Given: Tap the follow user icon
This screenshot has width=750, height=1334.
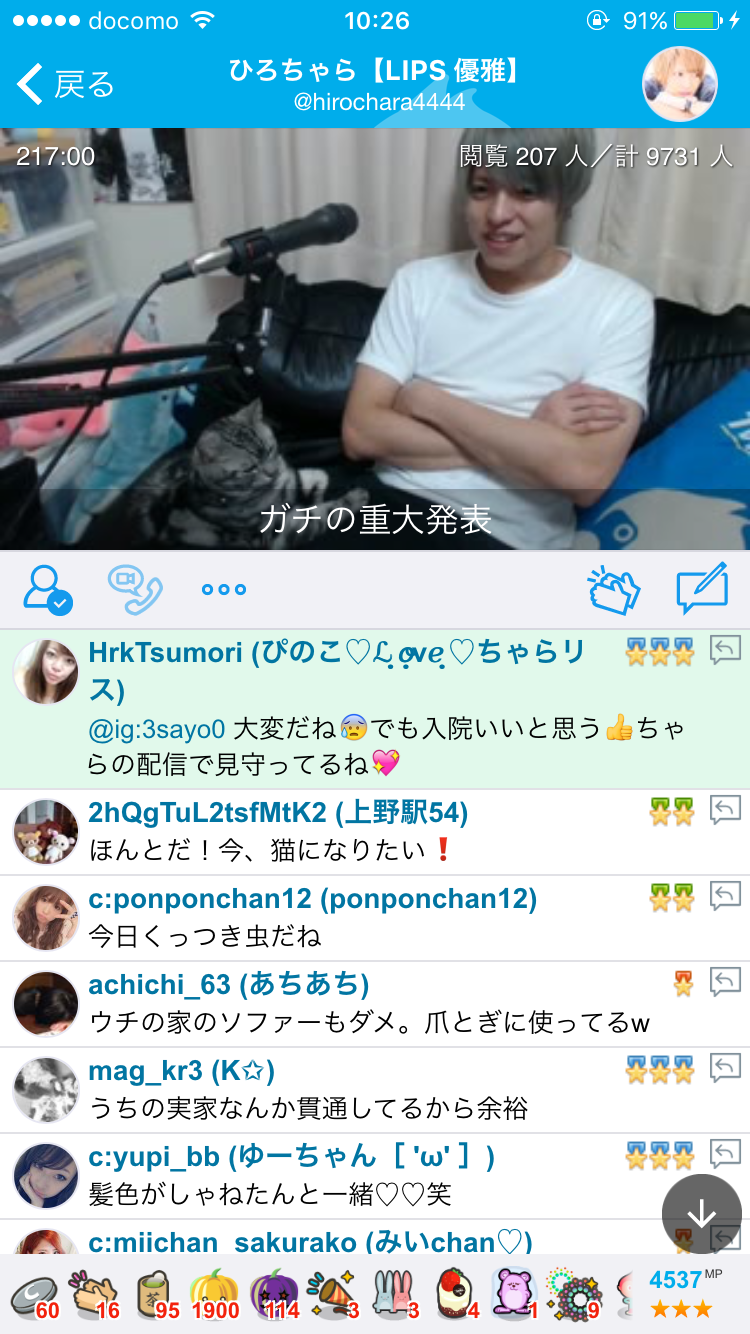Looking at the screenshot, I should click(47, 589).
